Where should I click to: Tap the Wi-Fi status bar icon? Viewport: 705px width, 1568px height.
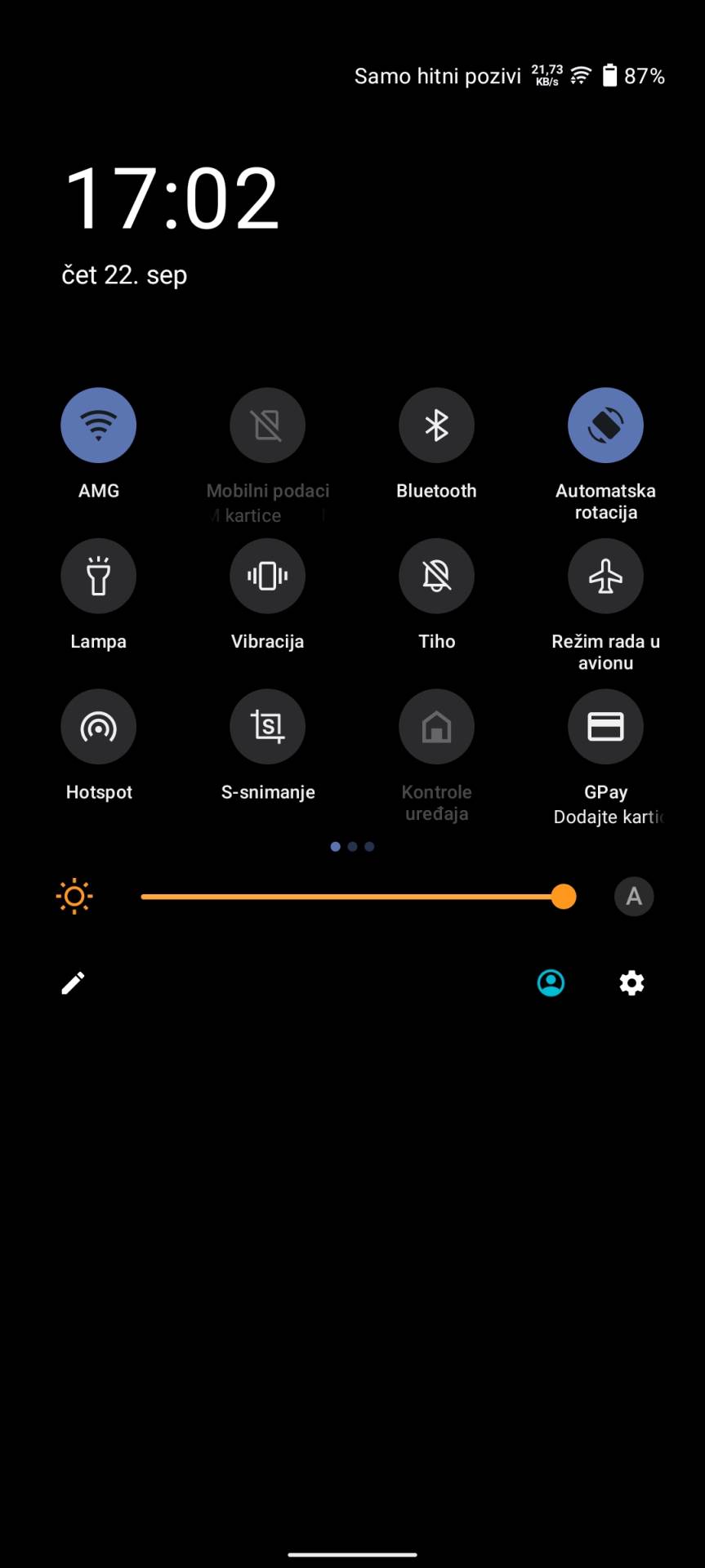point(579,75)
